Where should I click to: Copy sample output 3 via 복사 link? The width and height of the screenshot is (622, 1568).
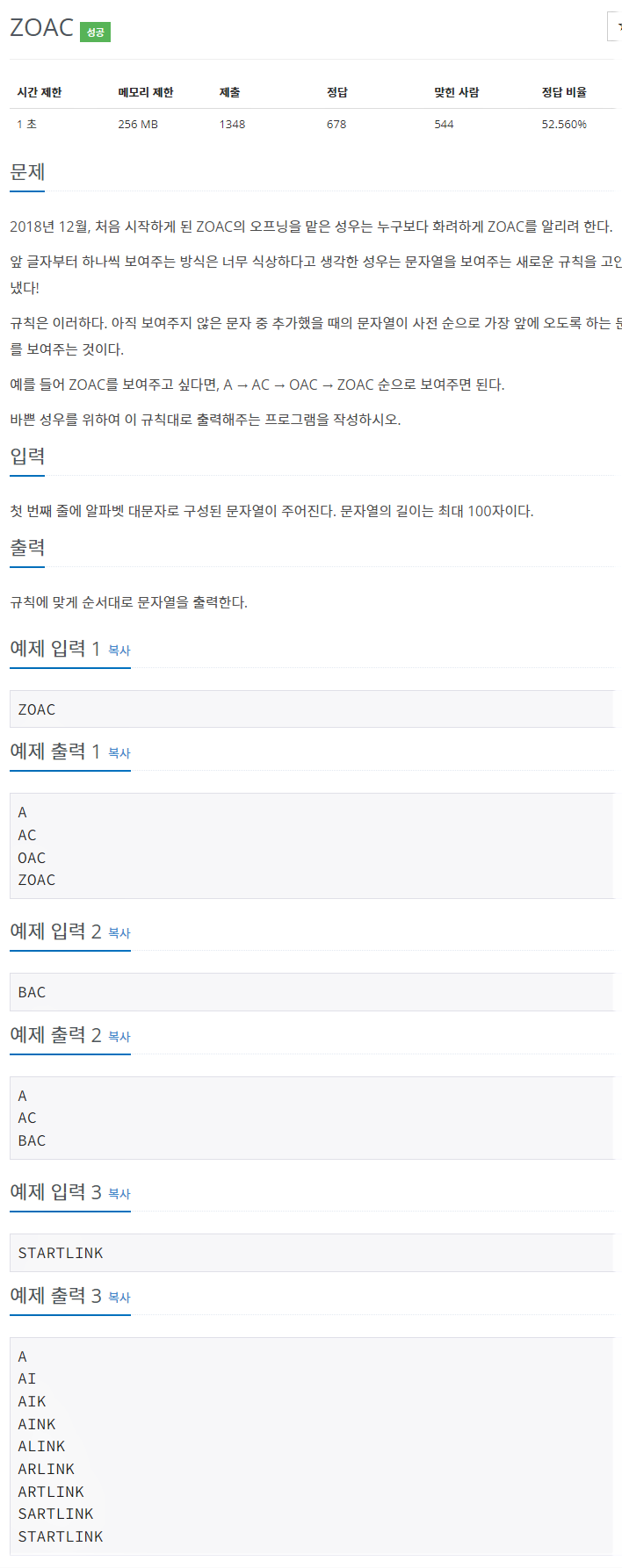pos(119,1298)
